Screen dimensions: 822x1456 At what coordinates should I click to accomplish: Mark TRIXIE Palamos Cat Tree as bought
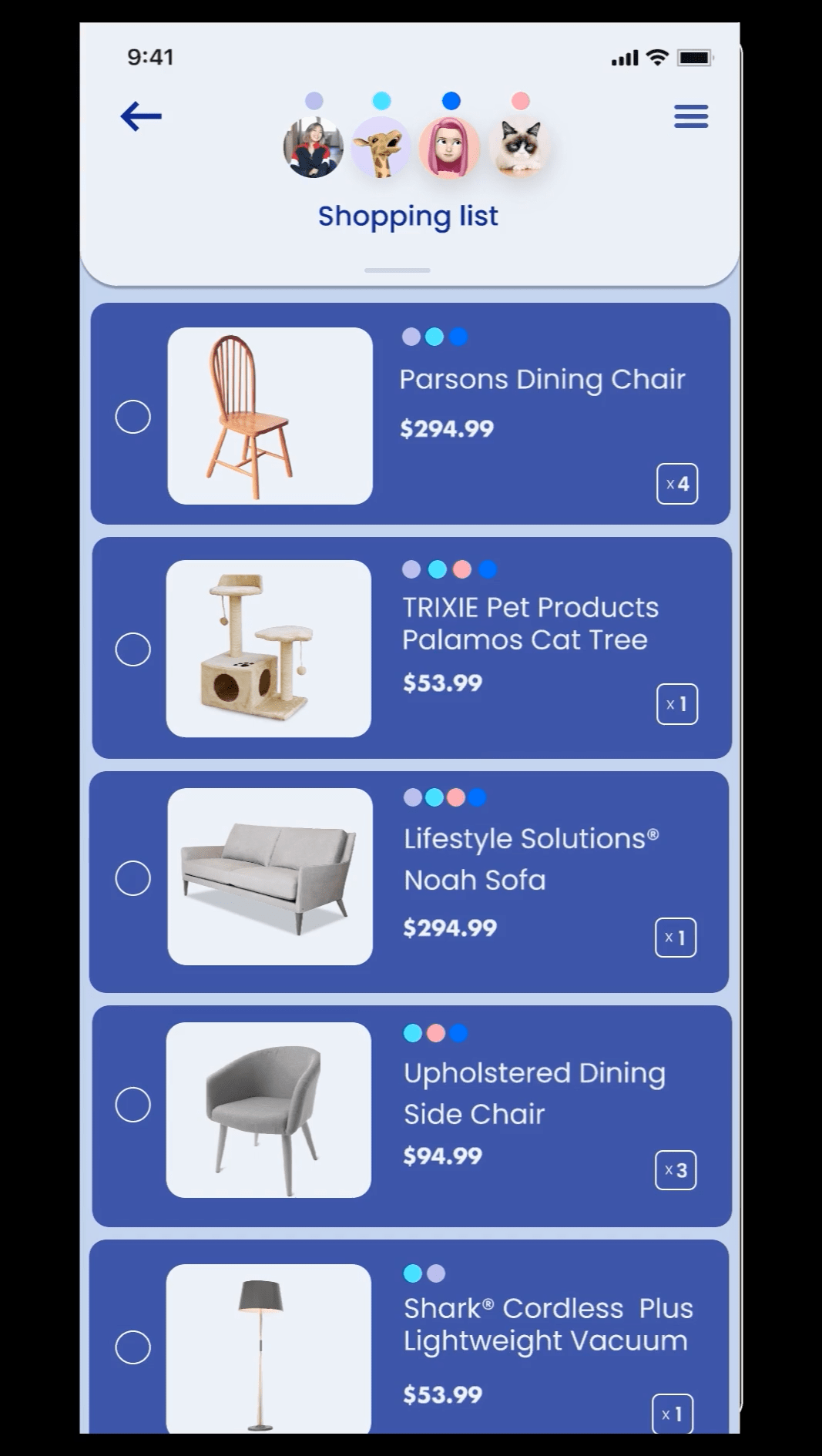coord(133,649)
